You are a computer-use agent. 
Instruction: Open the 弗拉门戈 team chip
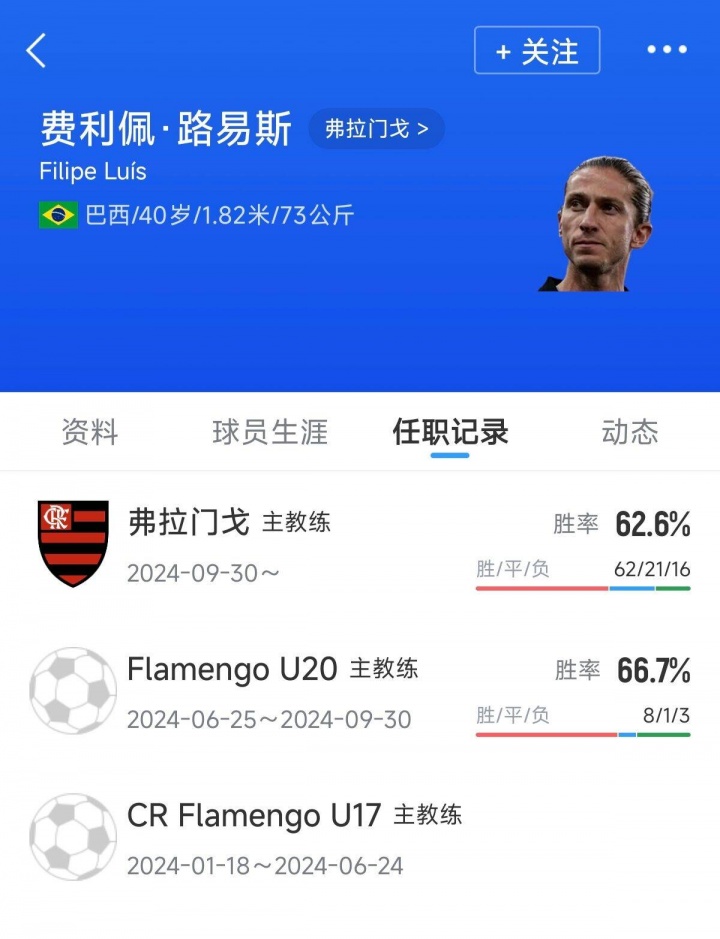pos(376,129)
